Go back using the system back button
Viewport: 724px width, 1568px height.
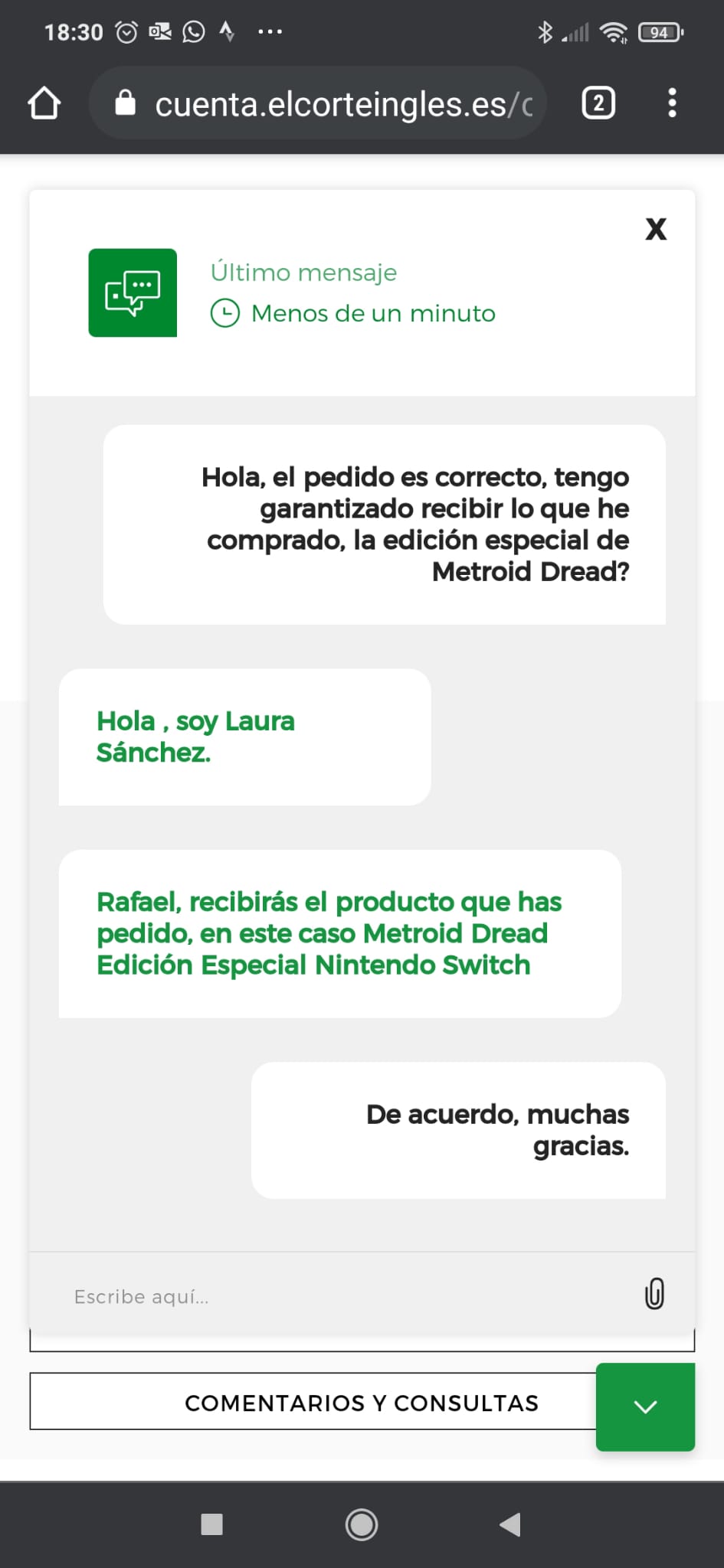point(510,1524)
